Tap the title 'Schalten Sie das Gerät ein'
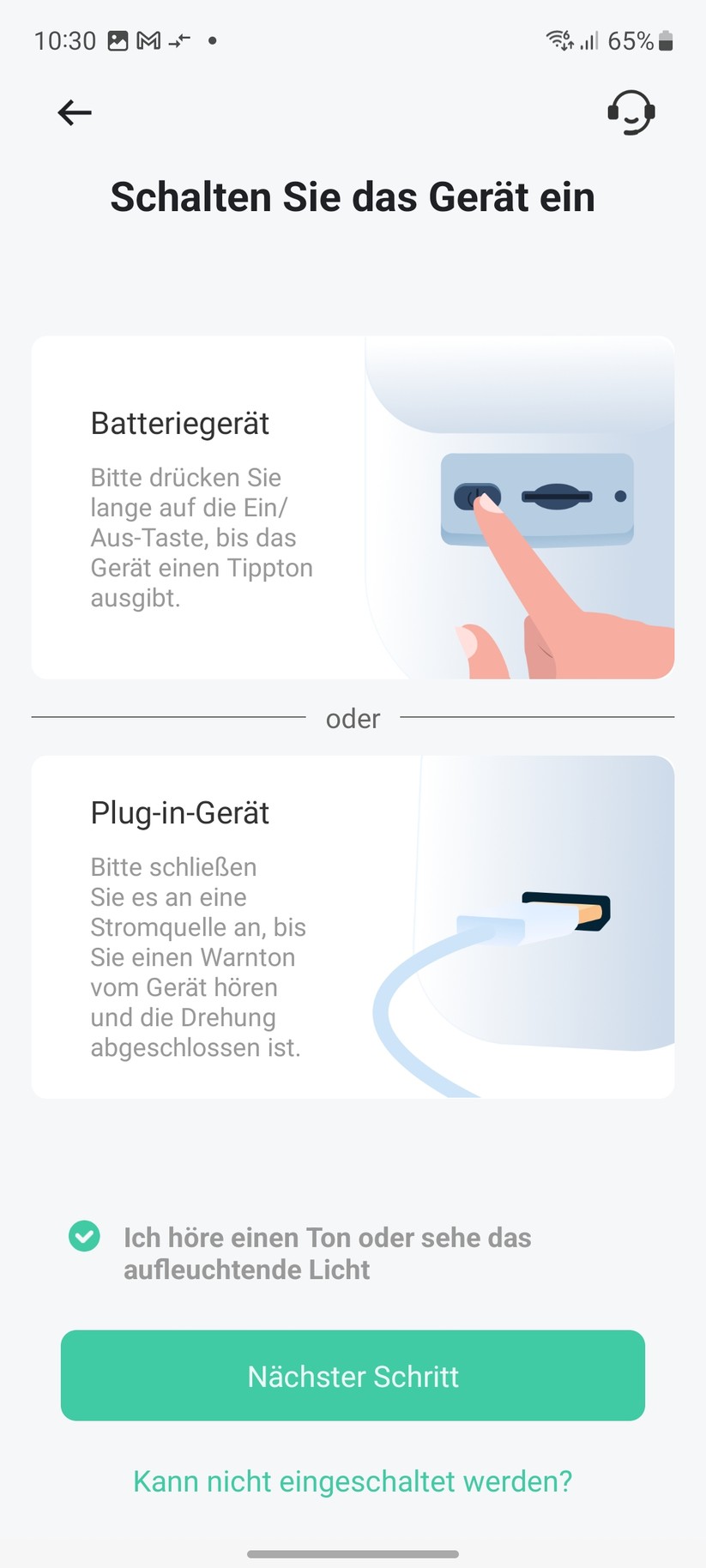This screenshot has width=706, height=1568. click(353, 196)
